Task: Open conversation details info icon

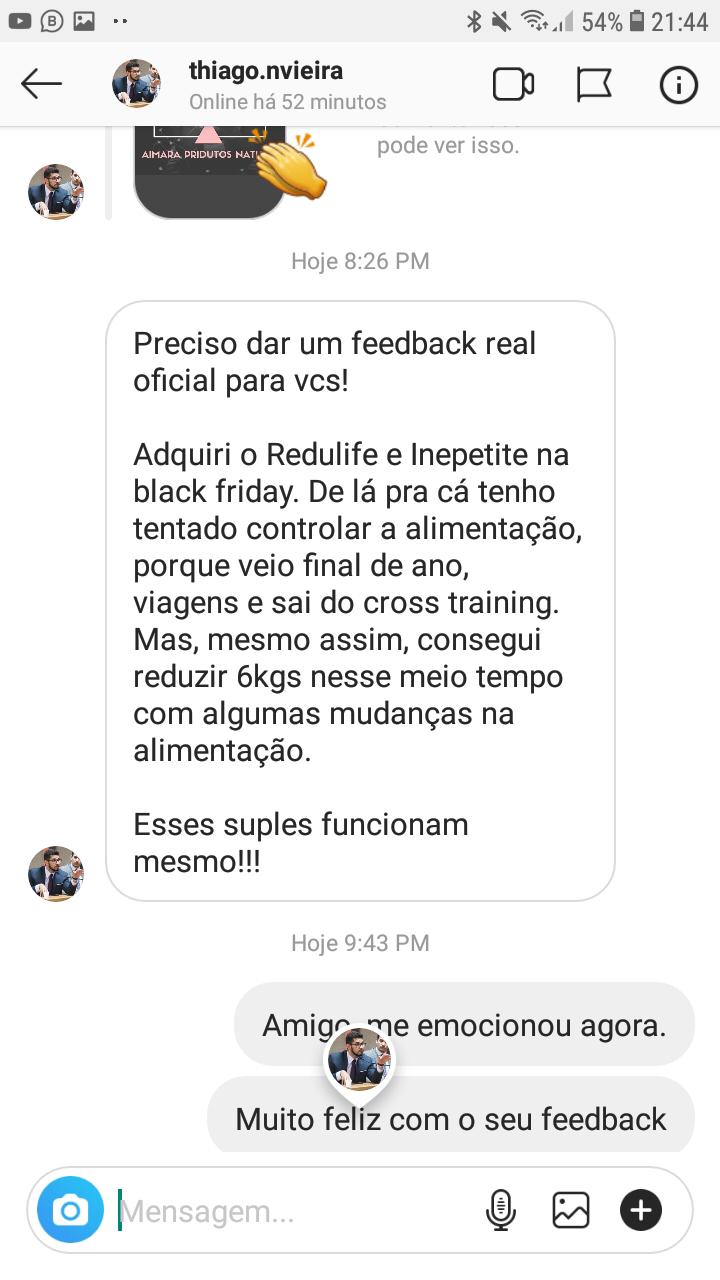Action: tap(678, 85)
